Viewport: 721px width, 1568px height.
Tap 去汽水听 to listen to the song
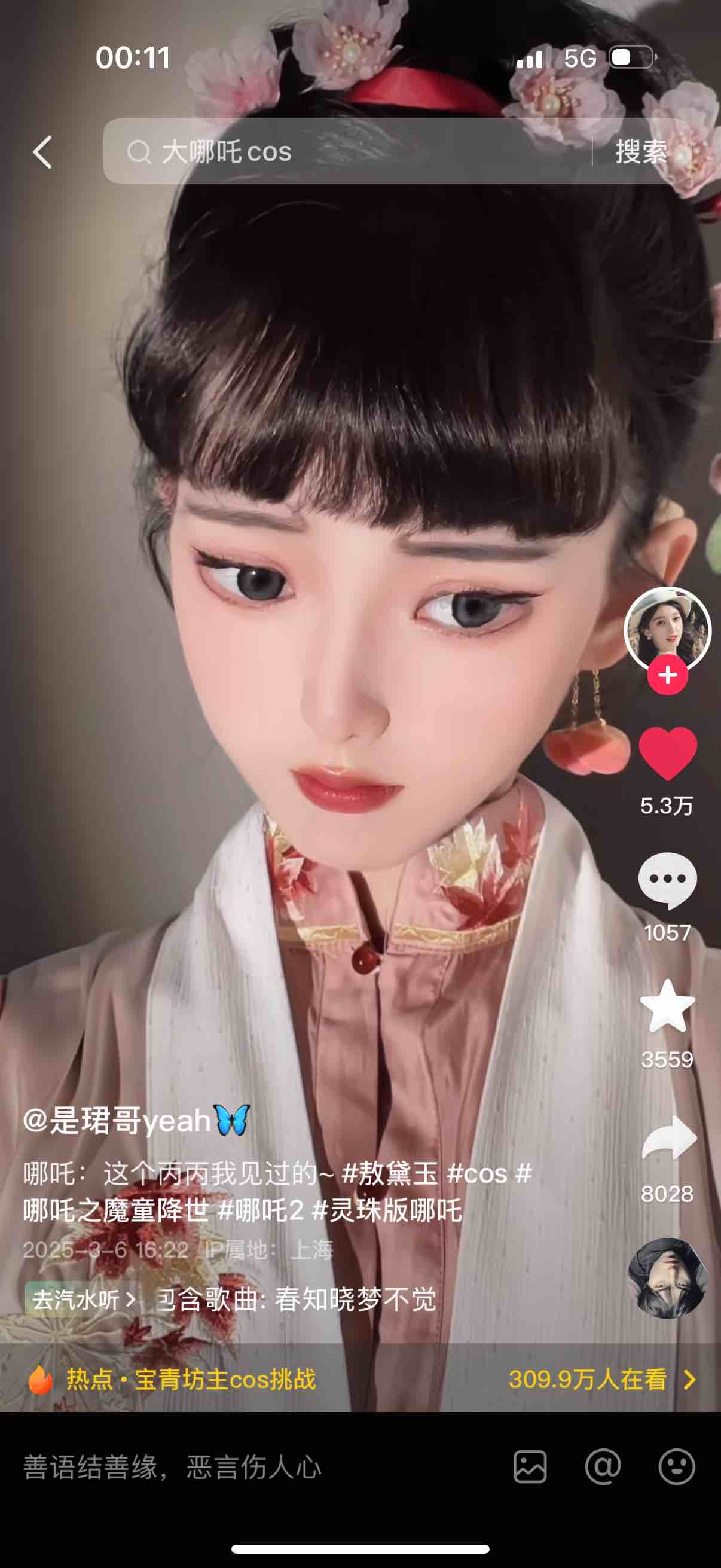(83, 1299)
